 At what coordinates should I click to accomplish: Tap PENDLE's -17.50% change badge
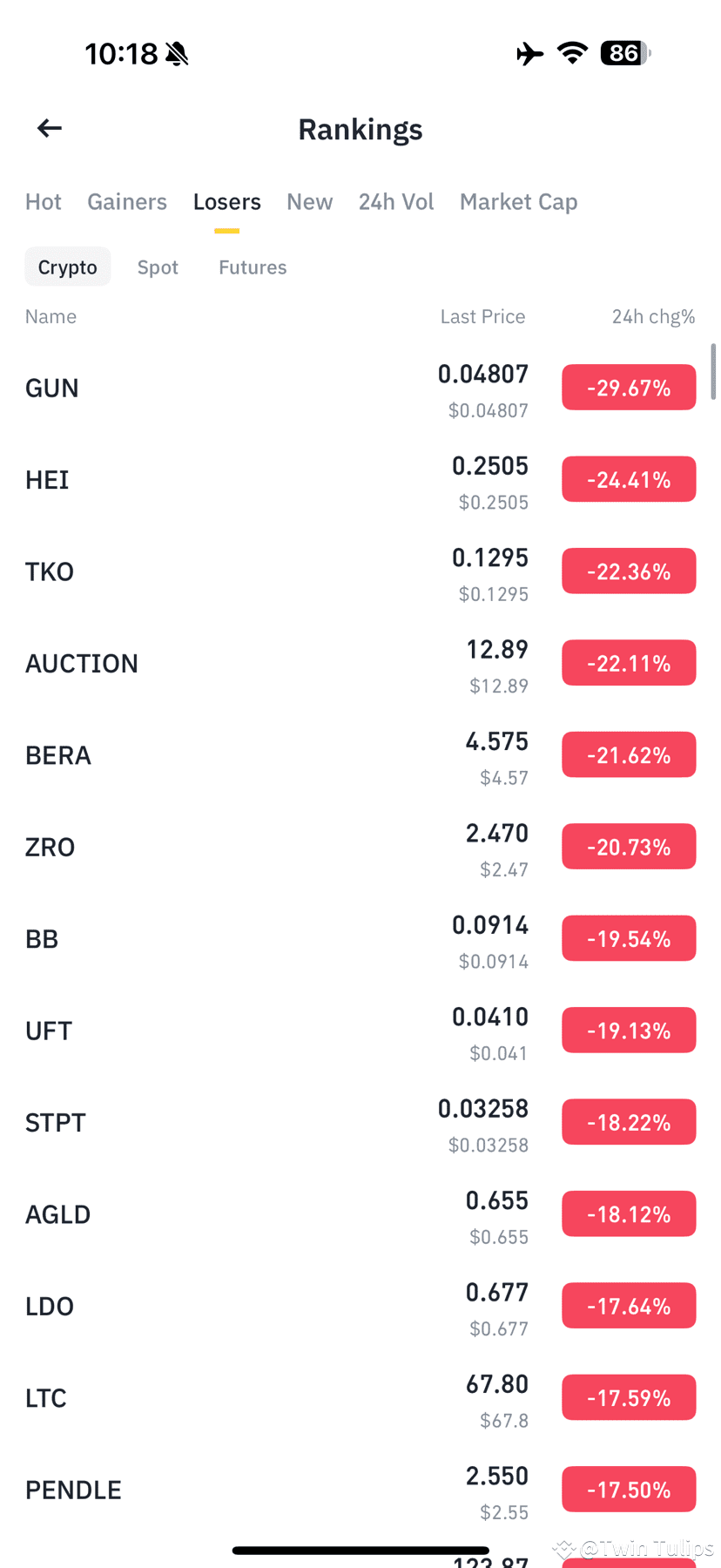(629, 1489)
